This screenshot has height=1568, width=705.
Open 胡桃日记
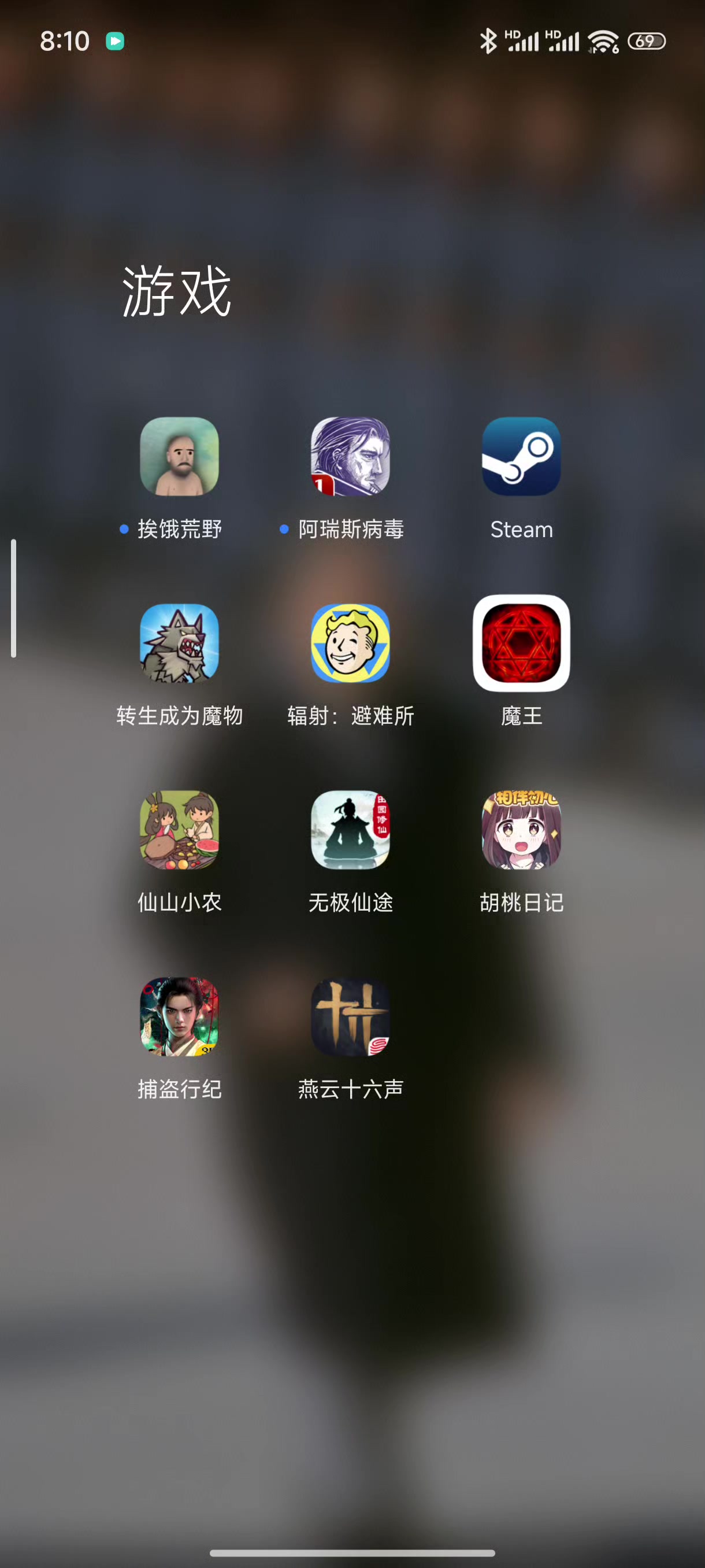click(521, 830)
